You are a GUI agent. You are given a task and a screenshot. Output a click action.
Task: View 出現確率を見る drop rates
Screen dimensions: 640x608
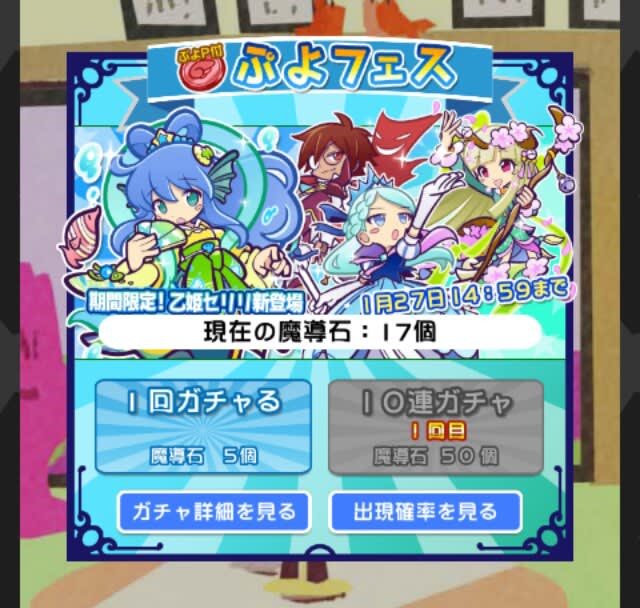[x=425, y=512]
